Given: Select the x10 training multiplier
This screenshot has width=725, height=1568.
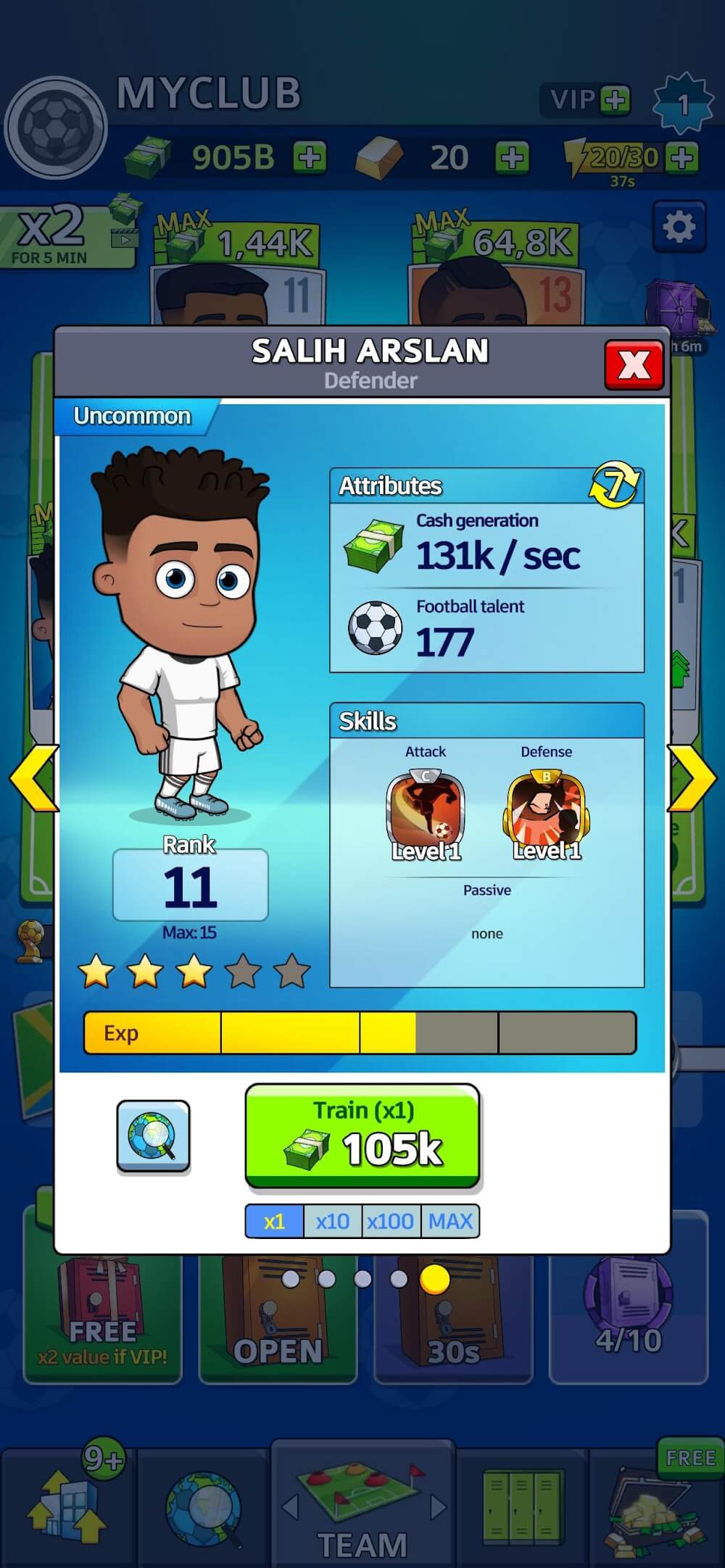Looking at the screenshot, I should tap(333, 1222).
